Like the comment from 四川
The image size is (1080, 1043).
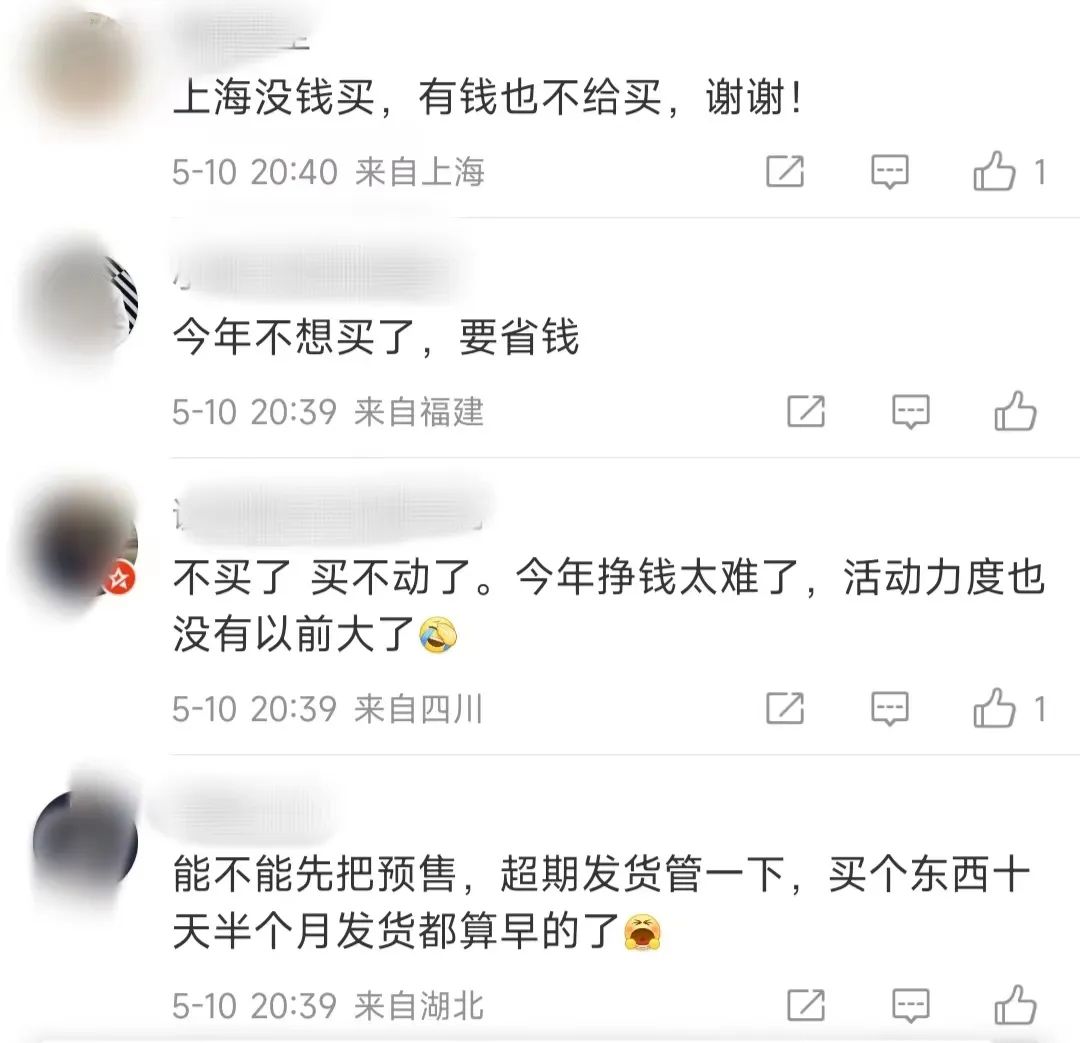point(994,709)
